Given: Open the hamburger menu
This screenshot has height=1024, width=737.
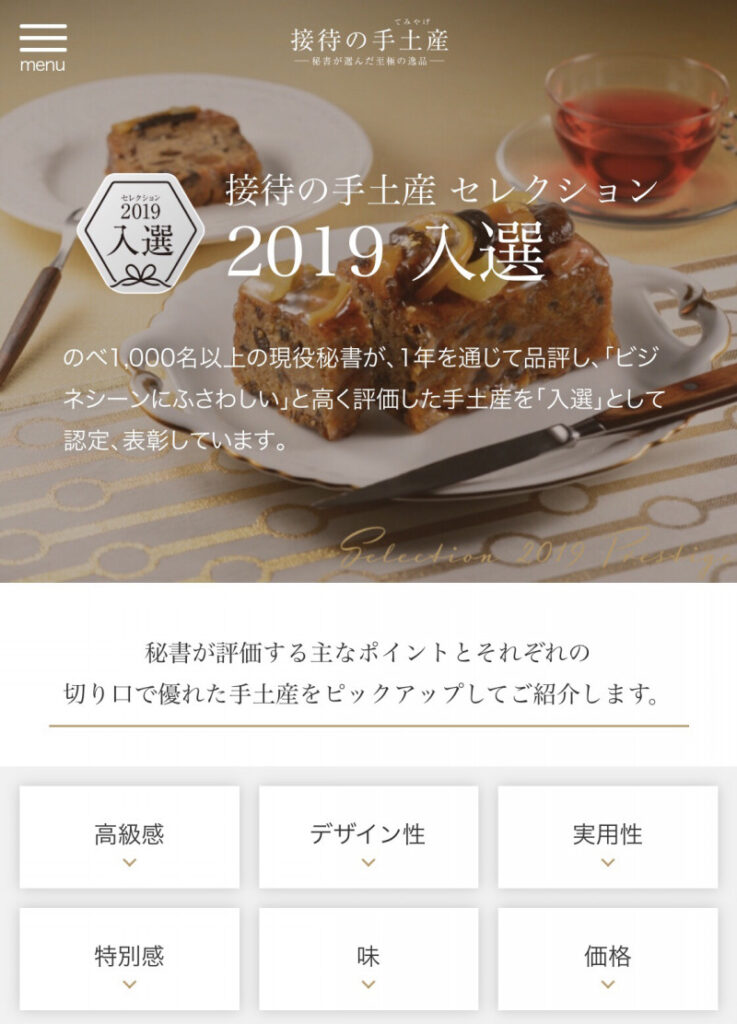Looking at the screenshot, I should (42, 46).
